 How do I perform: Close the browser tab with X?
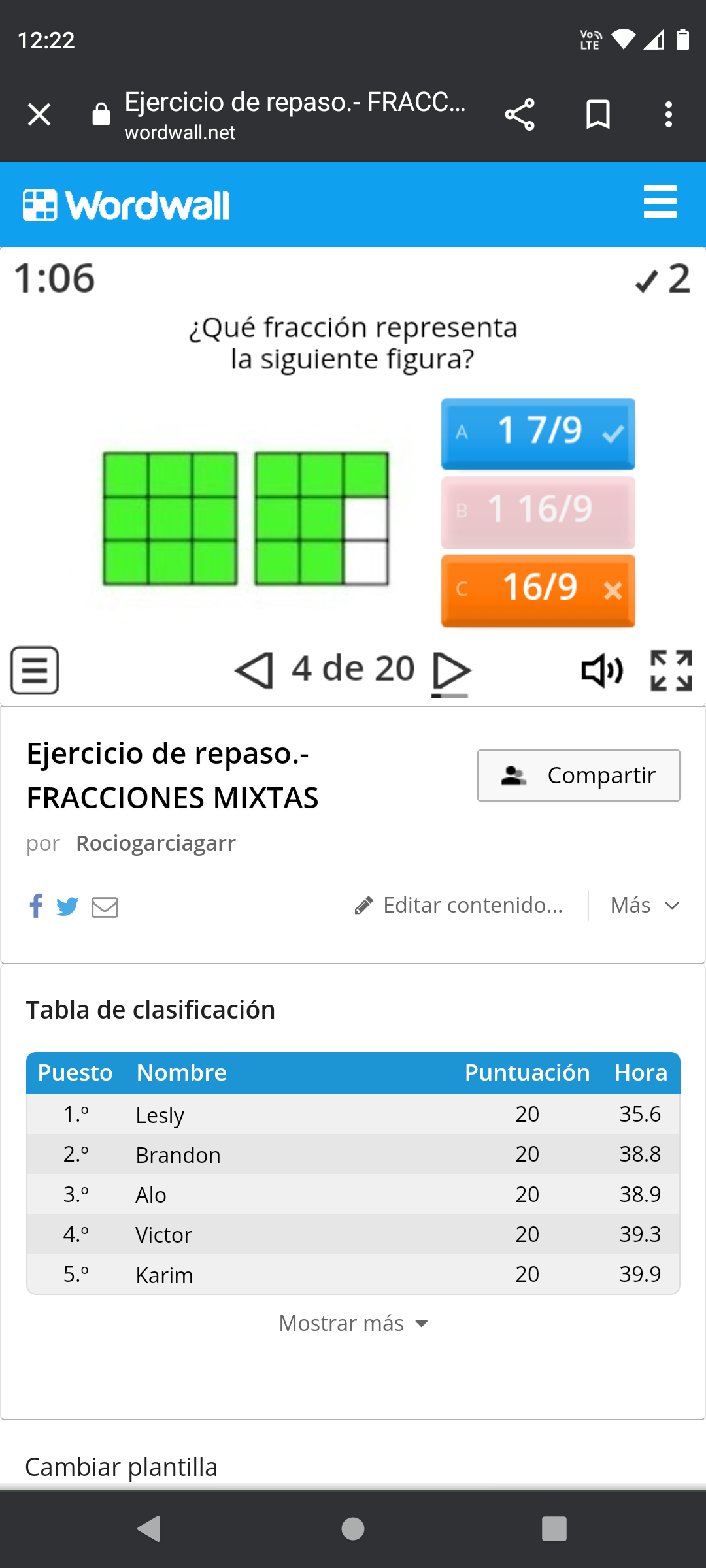[39, 115]
